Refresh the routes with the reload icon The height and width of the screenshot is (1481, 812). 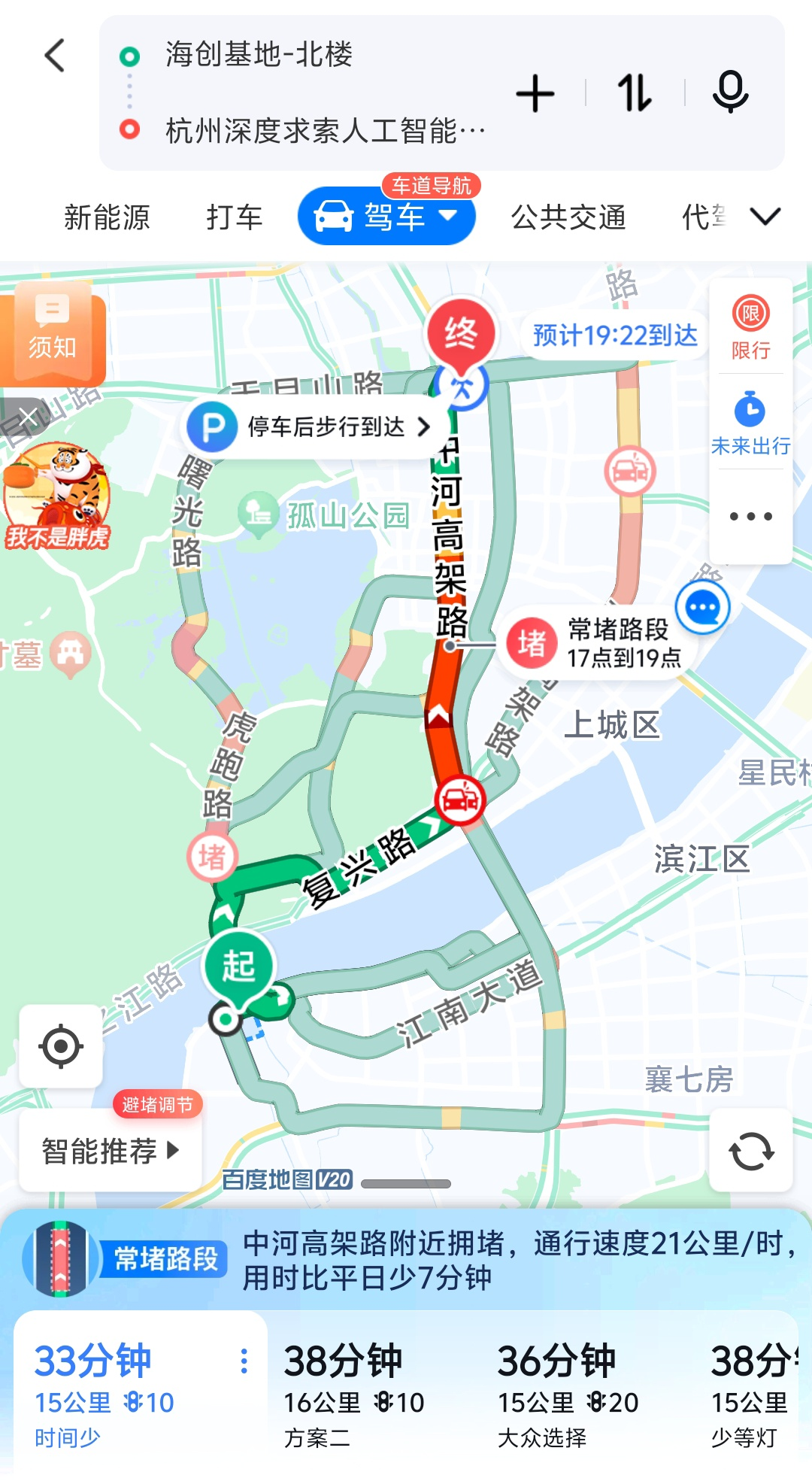[x=751, y=1151]
